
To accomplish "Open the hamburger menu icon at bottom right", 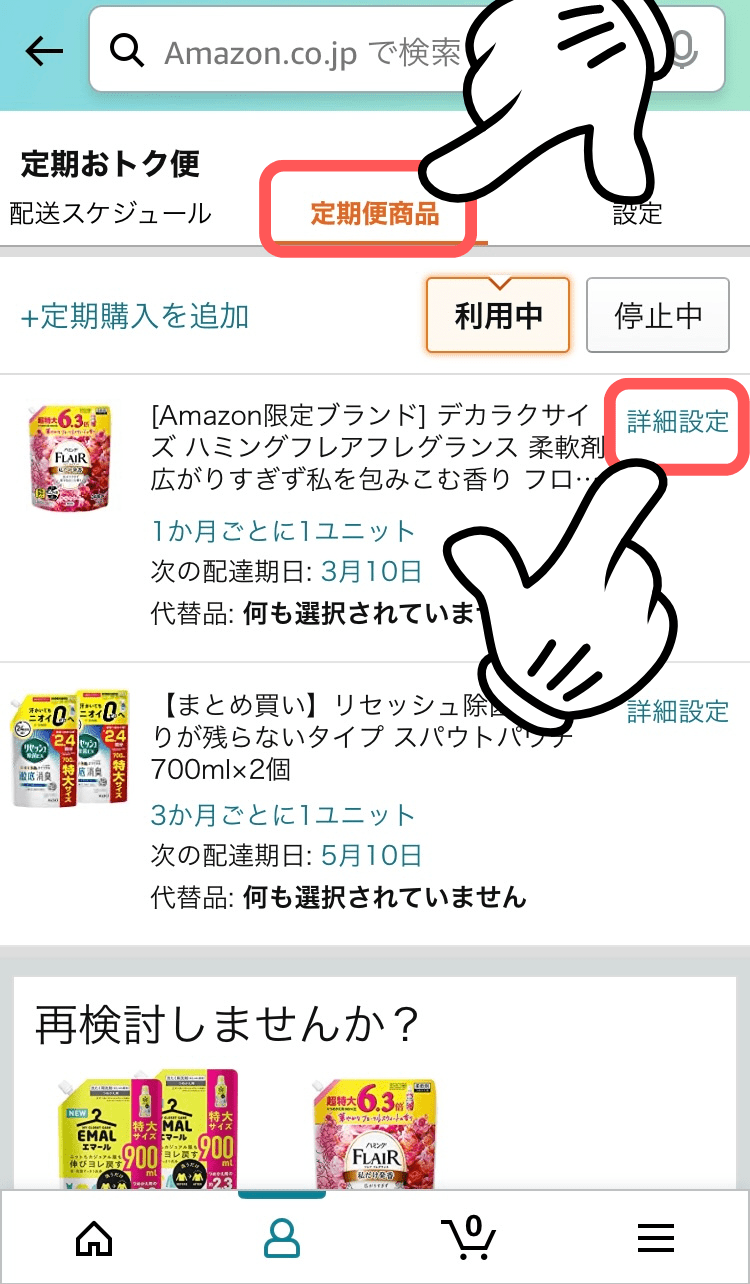I will (656, 1237).
